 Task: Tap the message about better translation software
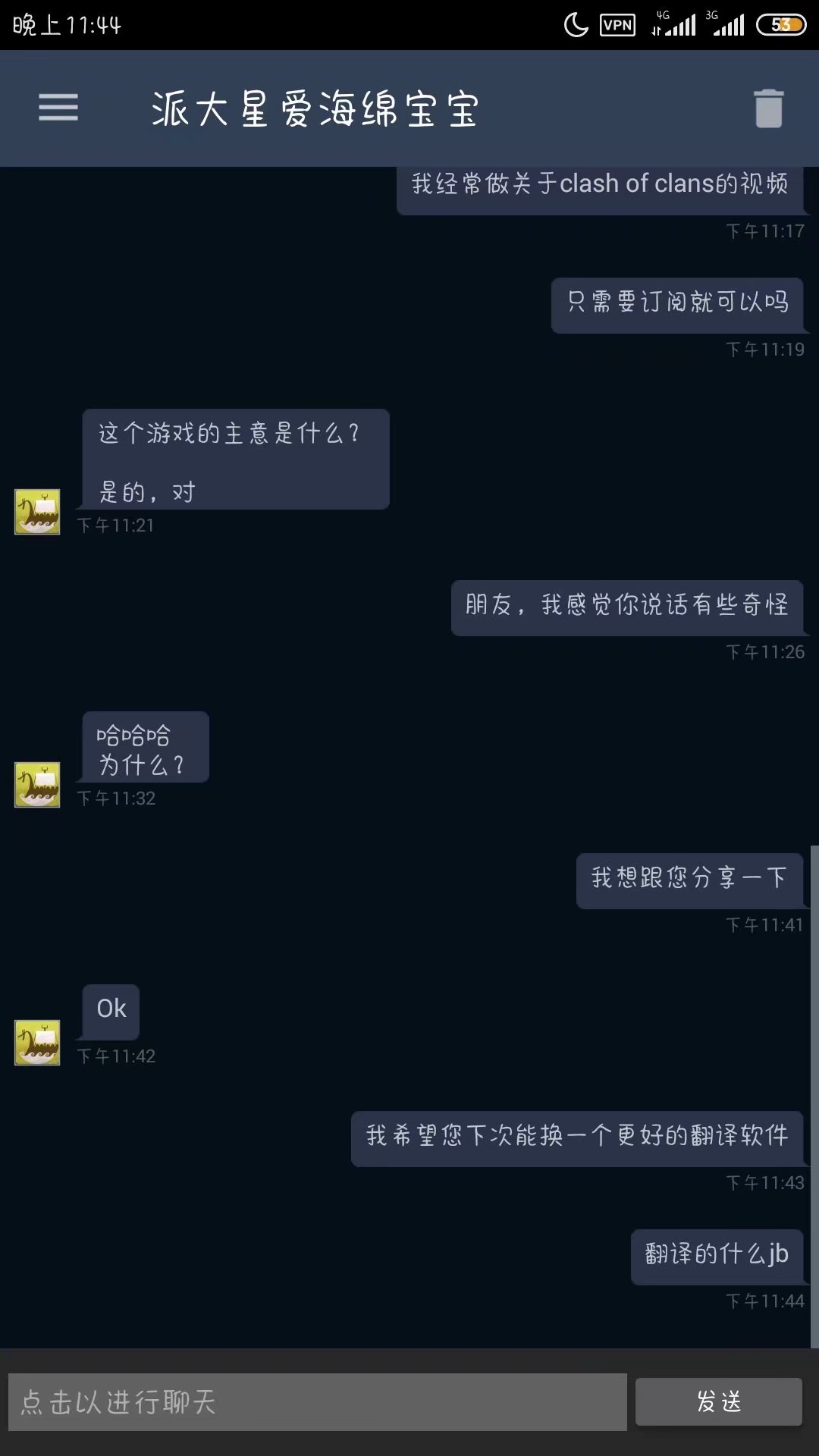(576, 1137)
